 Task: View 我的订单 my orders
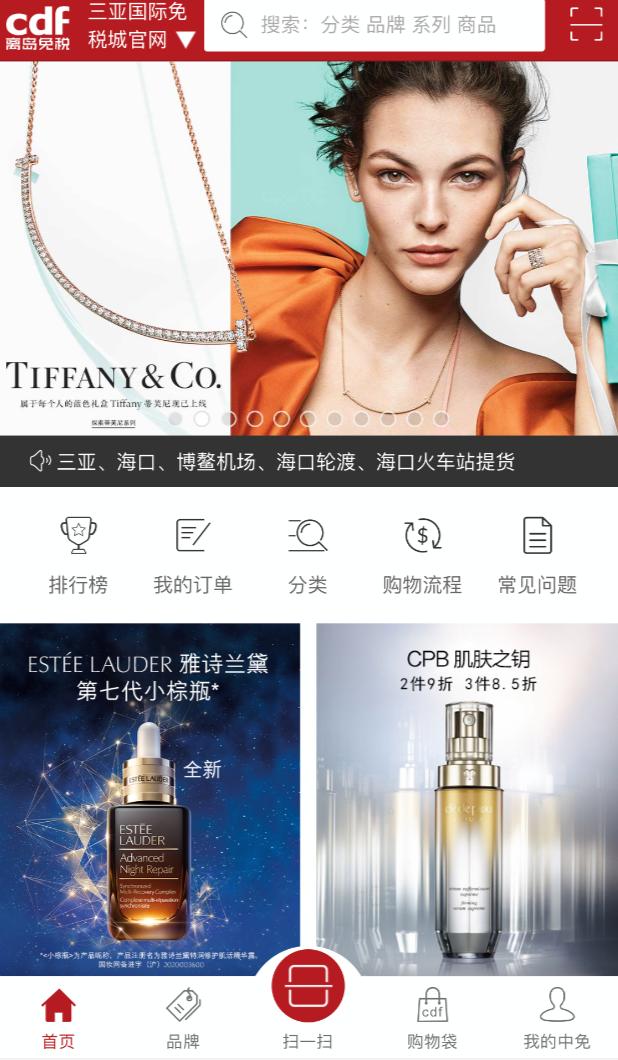193,555
